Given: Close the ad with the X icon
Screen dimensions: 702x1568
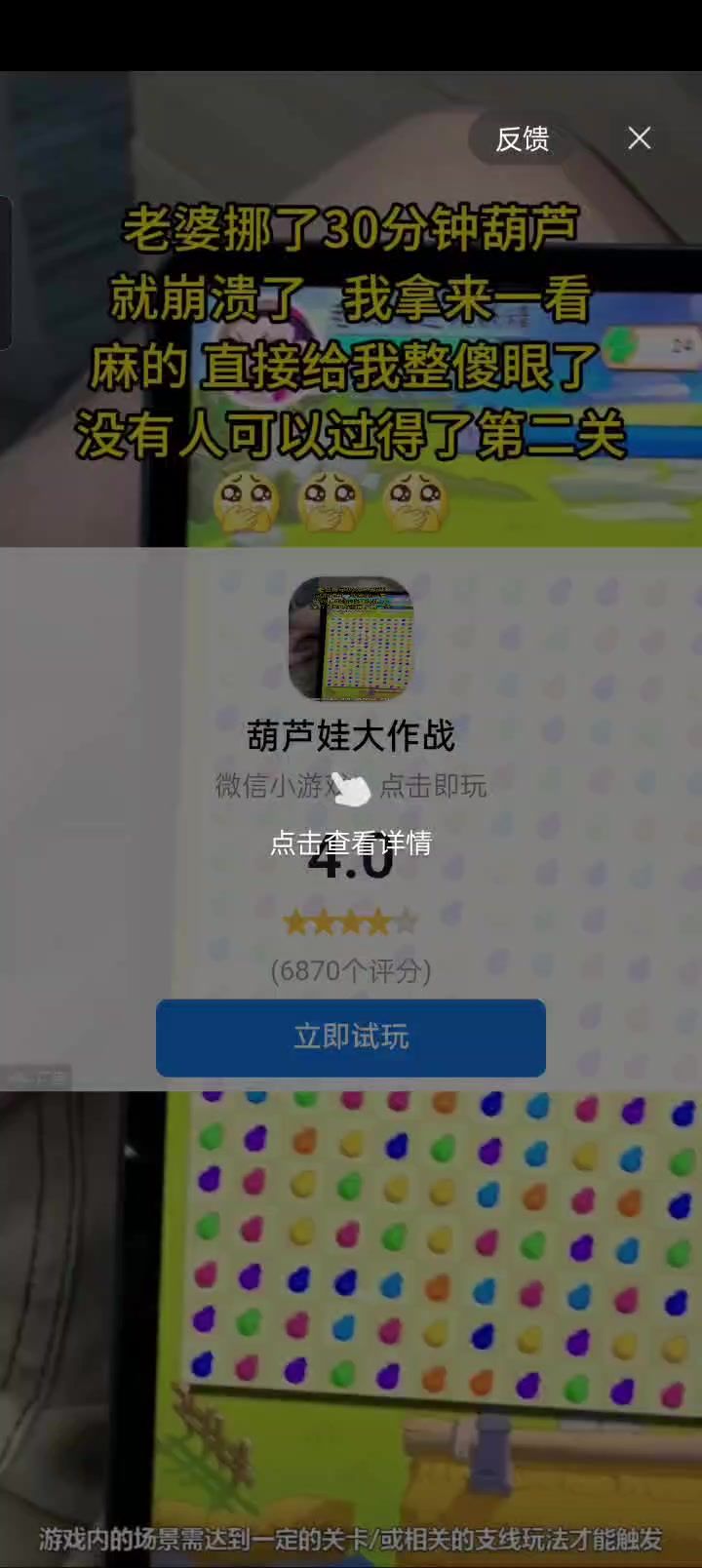Looking at the screenshot, I should click(x=640, y=138).
